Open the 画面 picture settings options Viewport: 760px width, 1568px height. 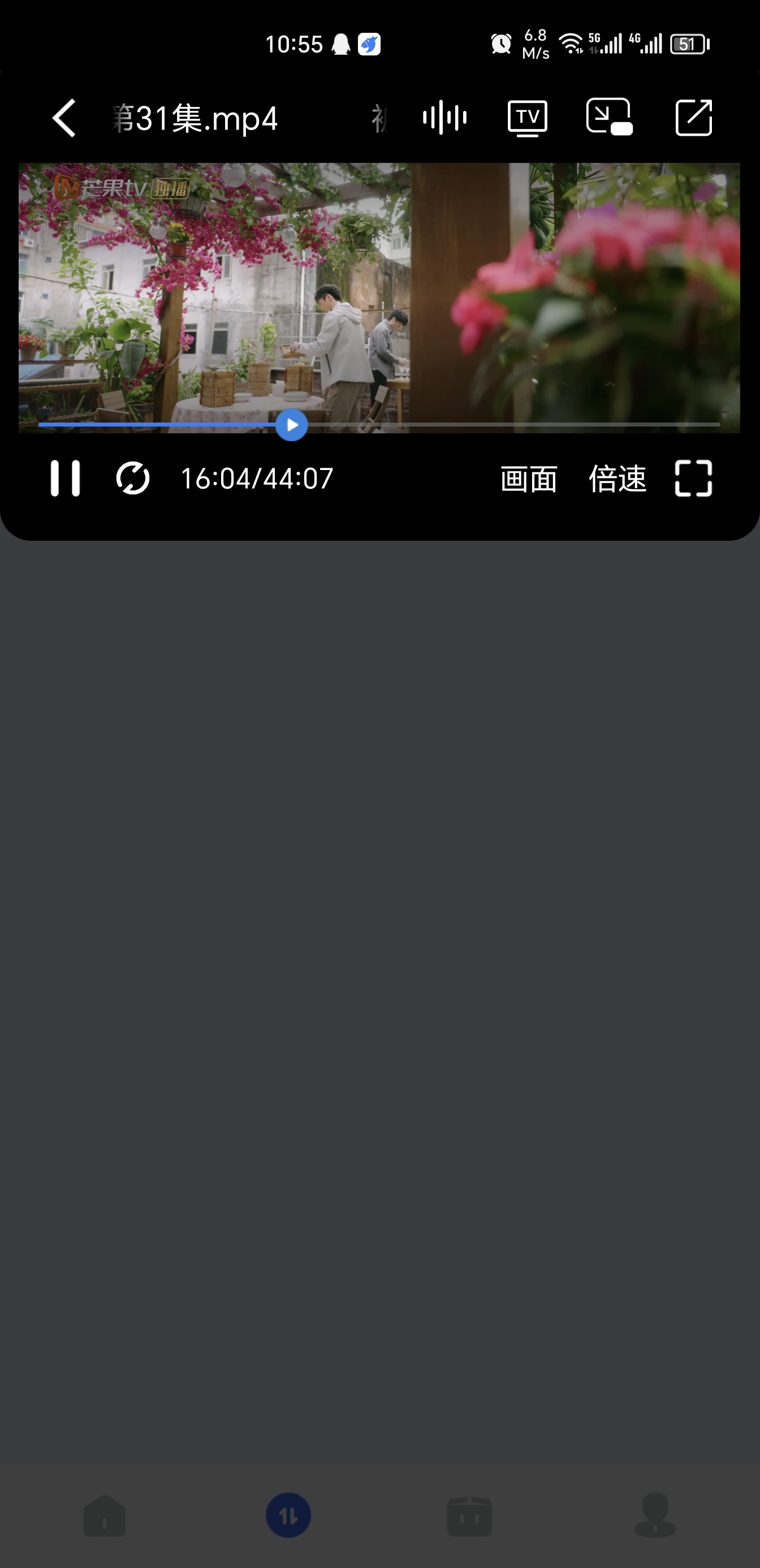(527, 479)
